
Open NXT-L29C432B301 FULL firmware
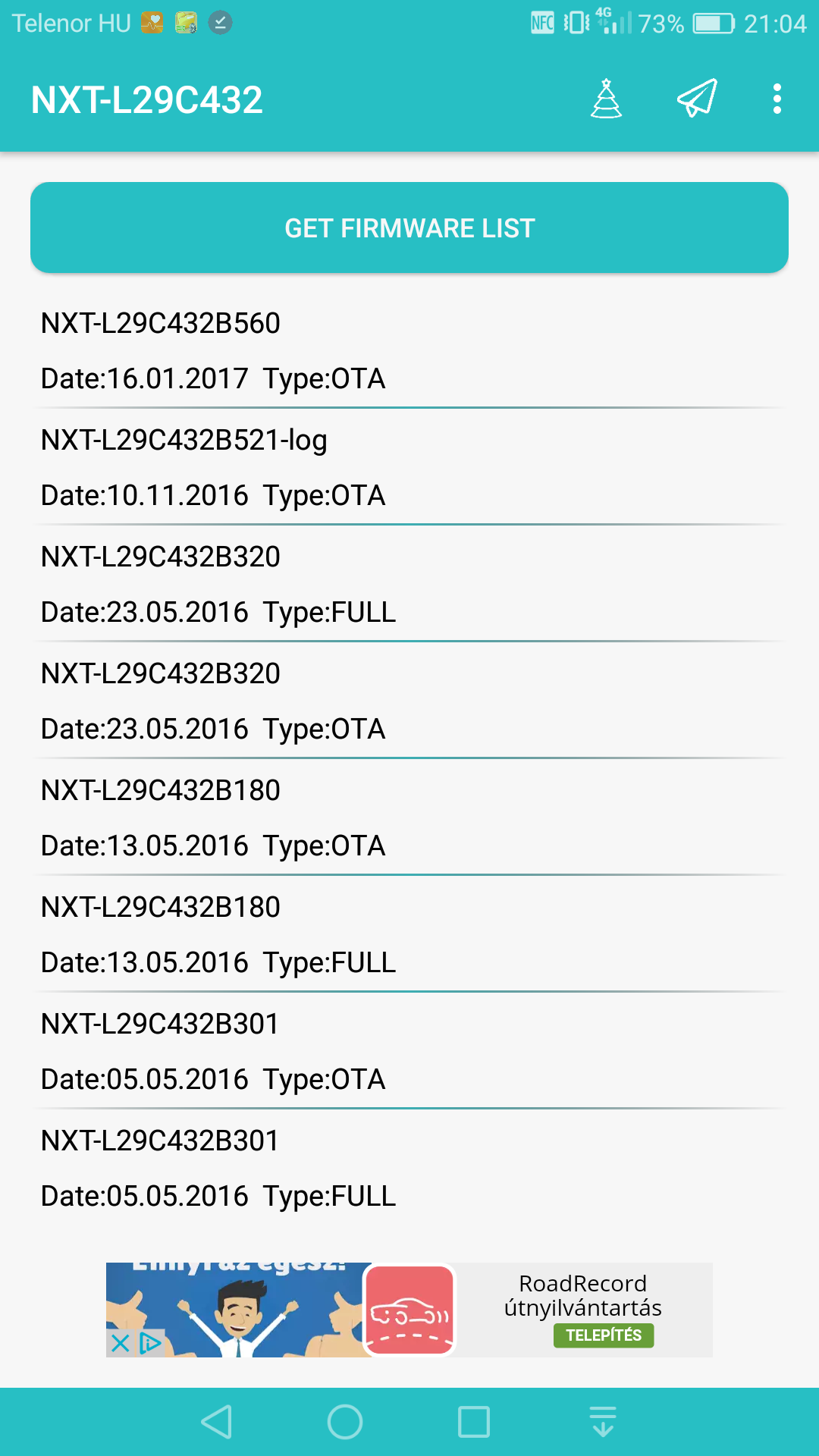[x=409, y=1168]
